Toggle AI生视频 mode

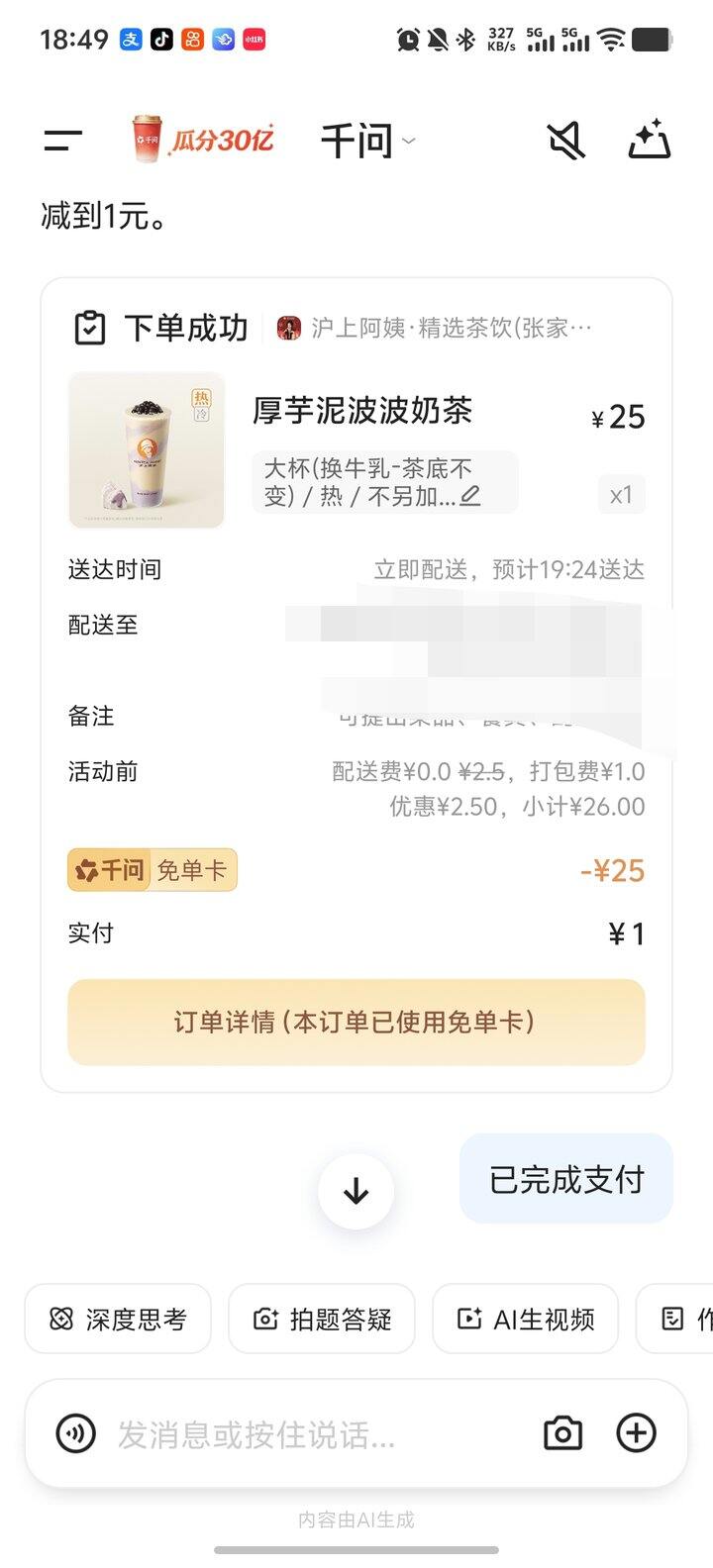pyautogui.click(x=525, y=1319)
